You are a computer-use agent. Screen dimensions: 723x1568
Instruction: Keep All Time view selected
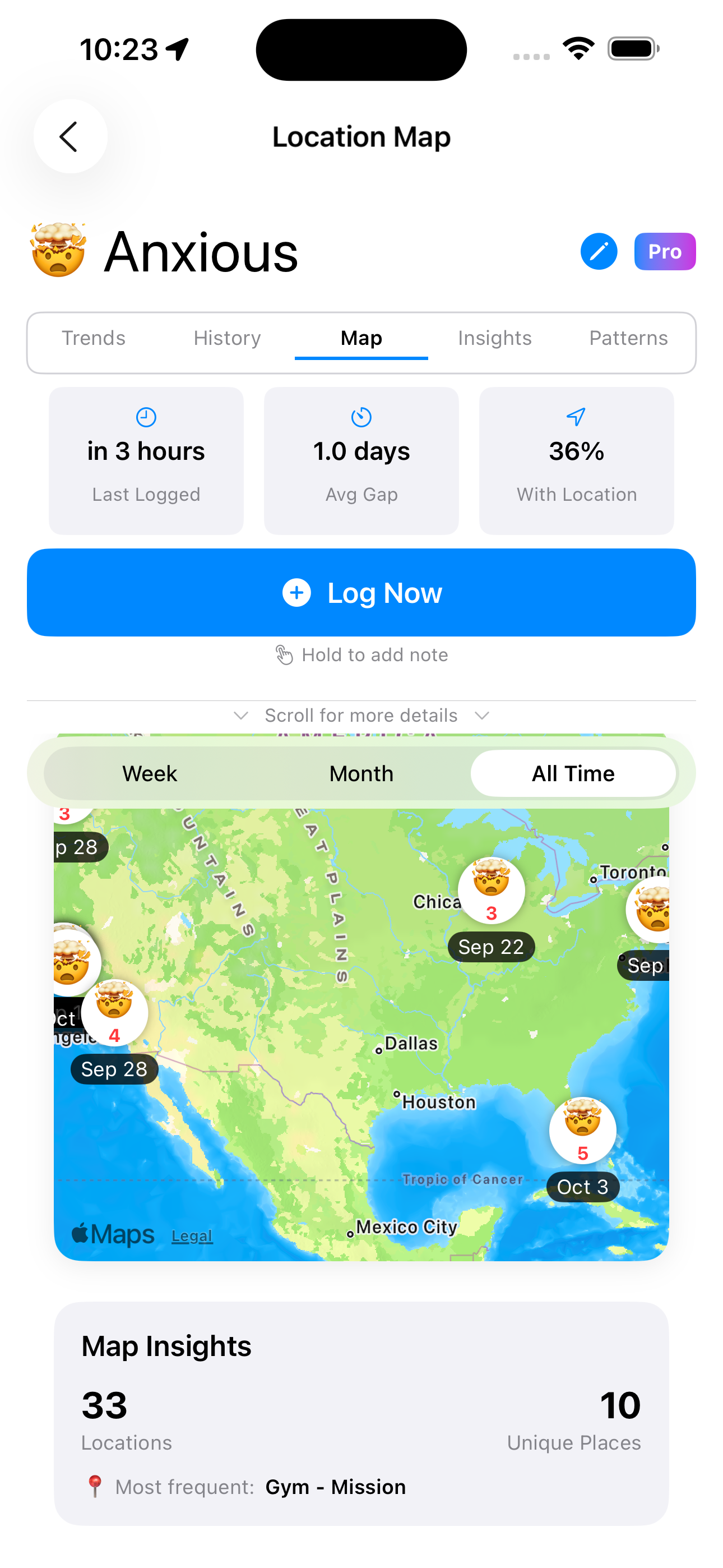tap(573, 773)
